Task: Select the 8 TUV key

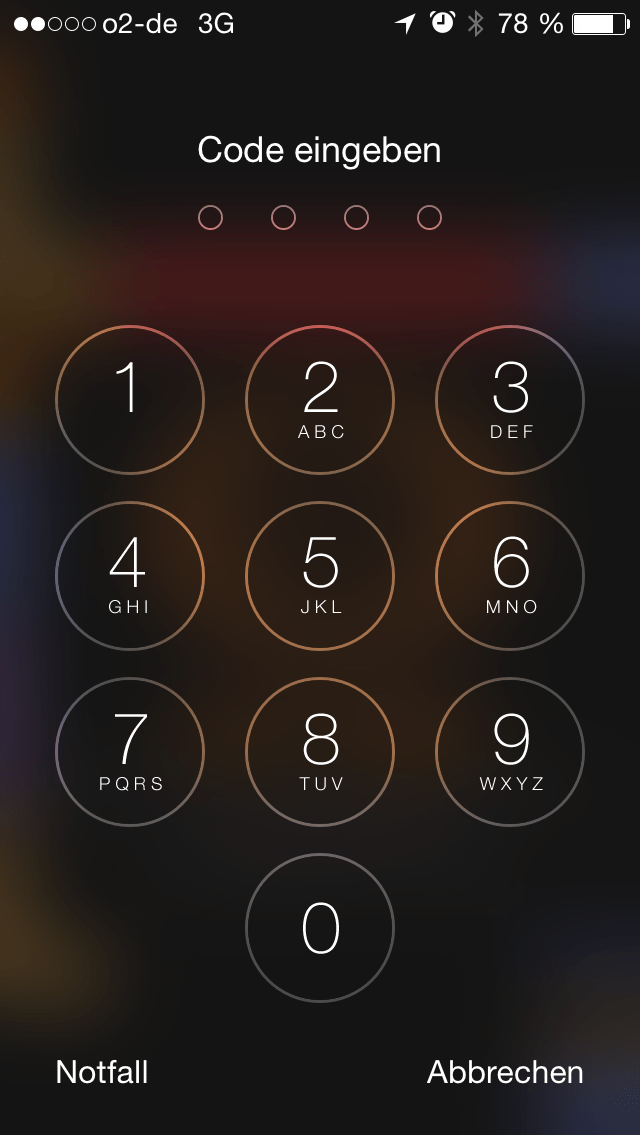Action: pos(320,752)
